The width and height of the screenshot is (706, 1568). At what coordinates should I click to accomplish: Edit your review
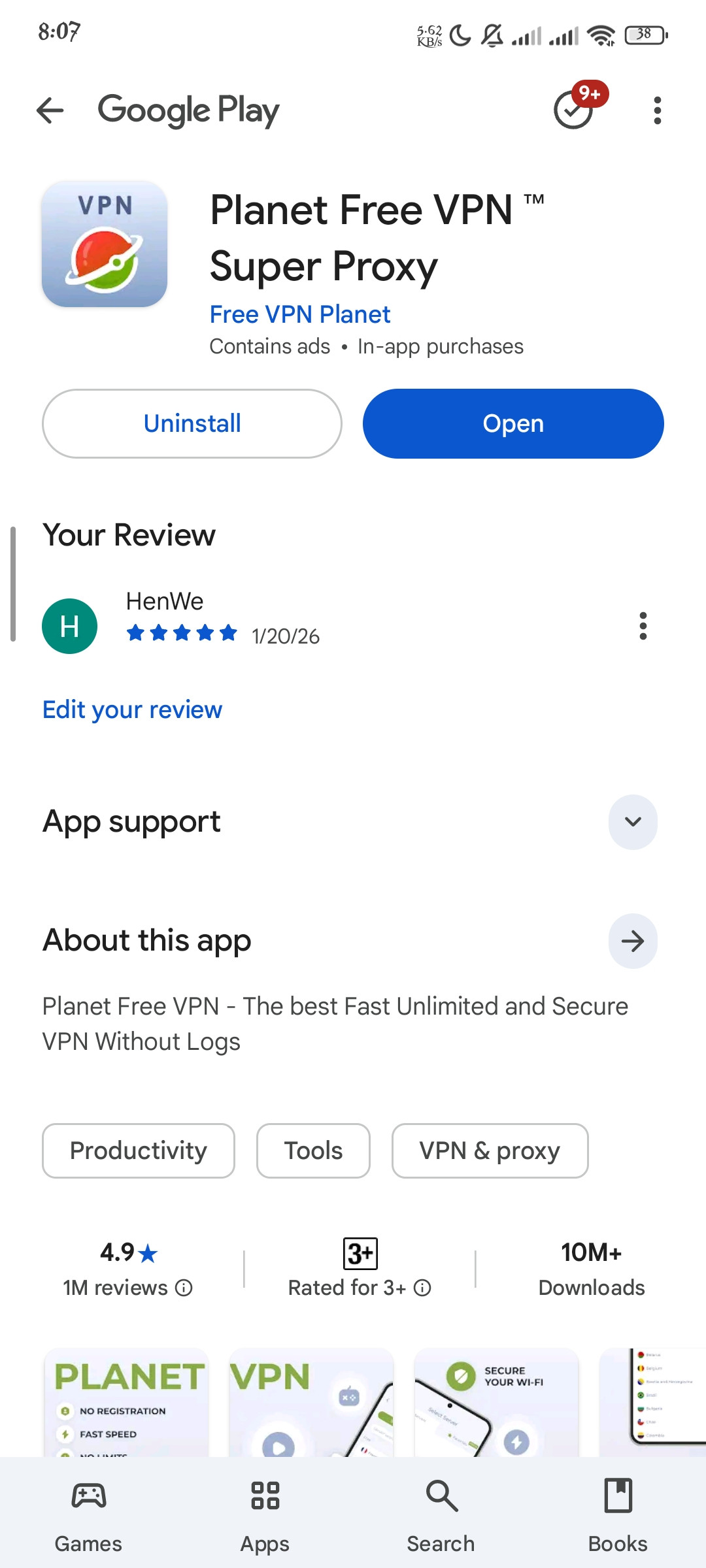click(x=132, y=710)
